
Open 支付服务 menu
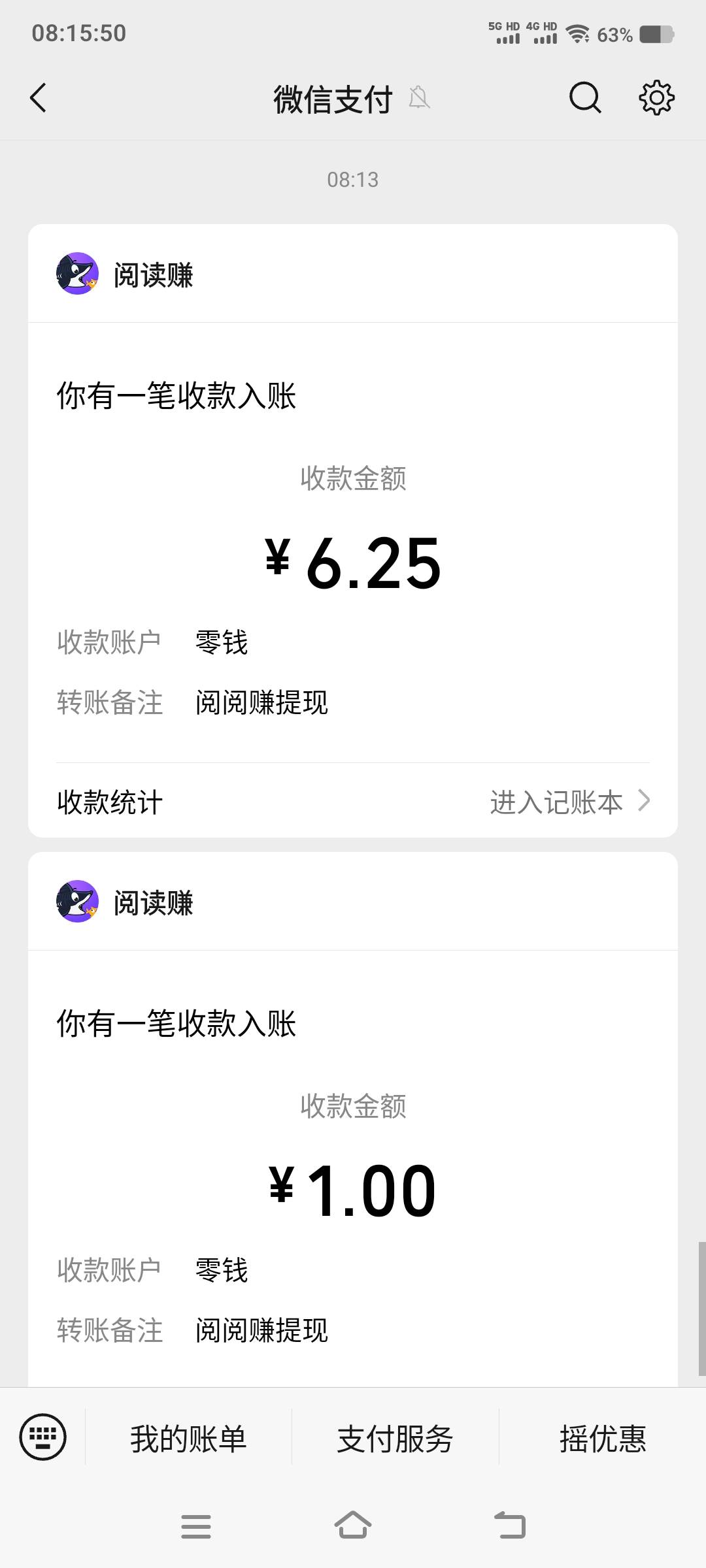395,1437
